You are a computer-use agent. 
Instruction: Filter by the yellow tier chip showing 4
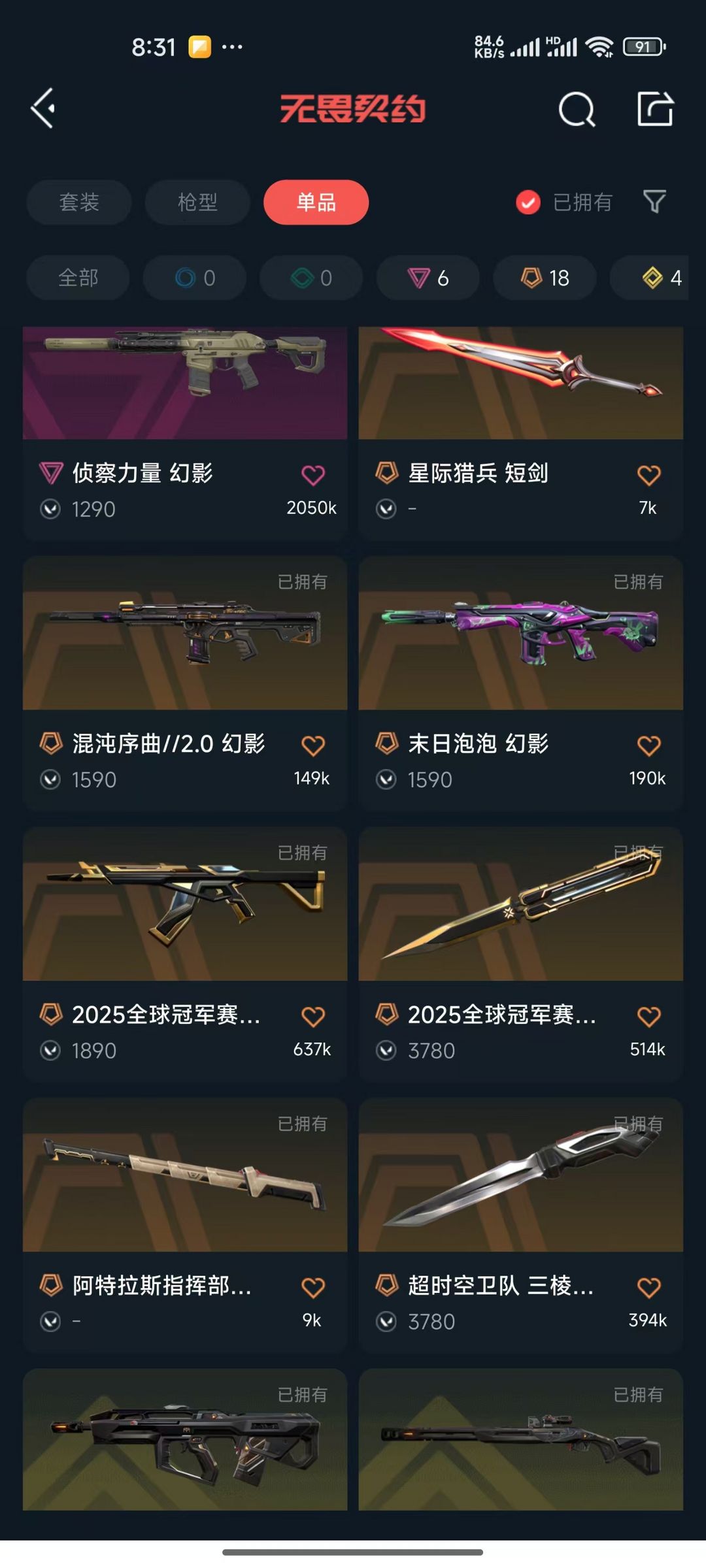[660, 278]
